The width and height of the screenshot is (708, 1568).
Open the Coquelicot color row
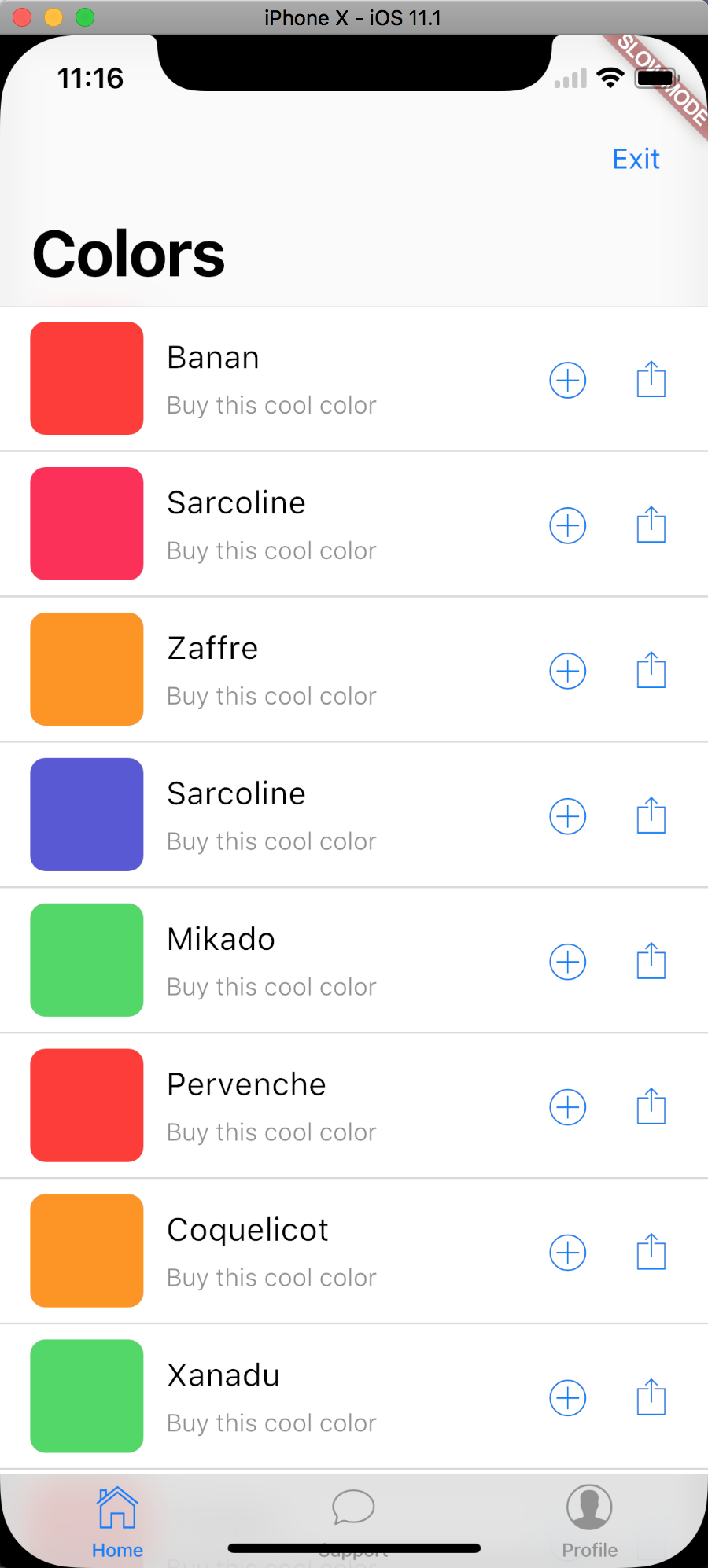point(354,1251)
